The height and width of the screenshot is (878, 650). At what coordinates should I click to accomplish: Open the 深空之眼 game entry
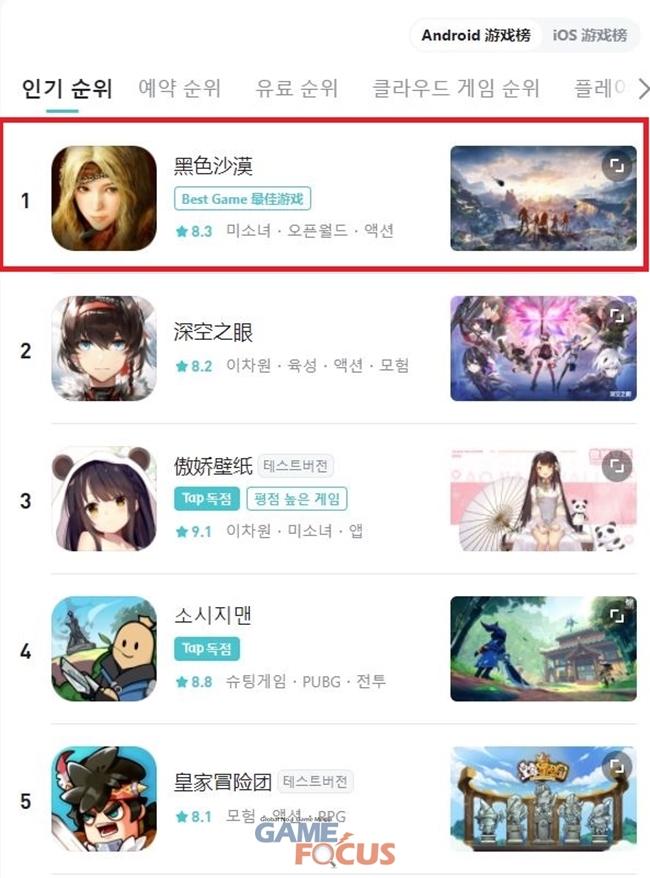coord(214,333)
